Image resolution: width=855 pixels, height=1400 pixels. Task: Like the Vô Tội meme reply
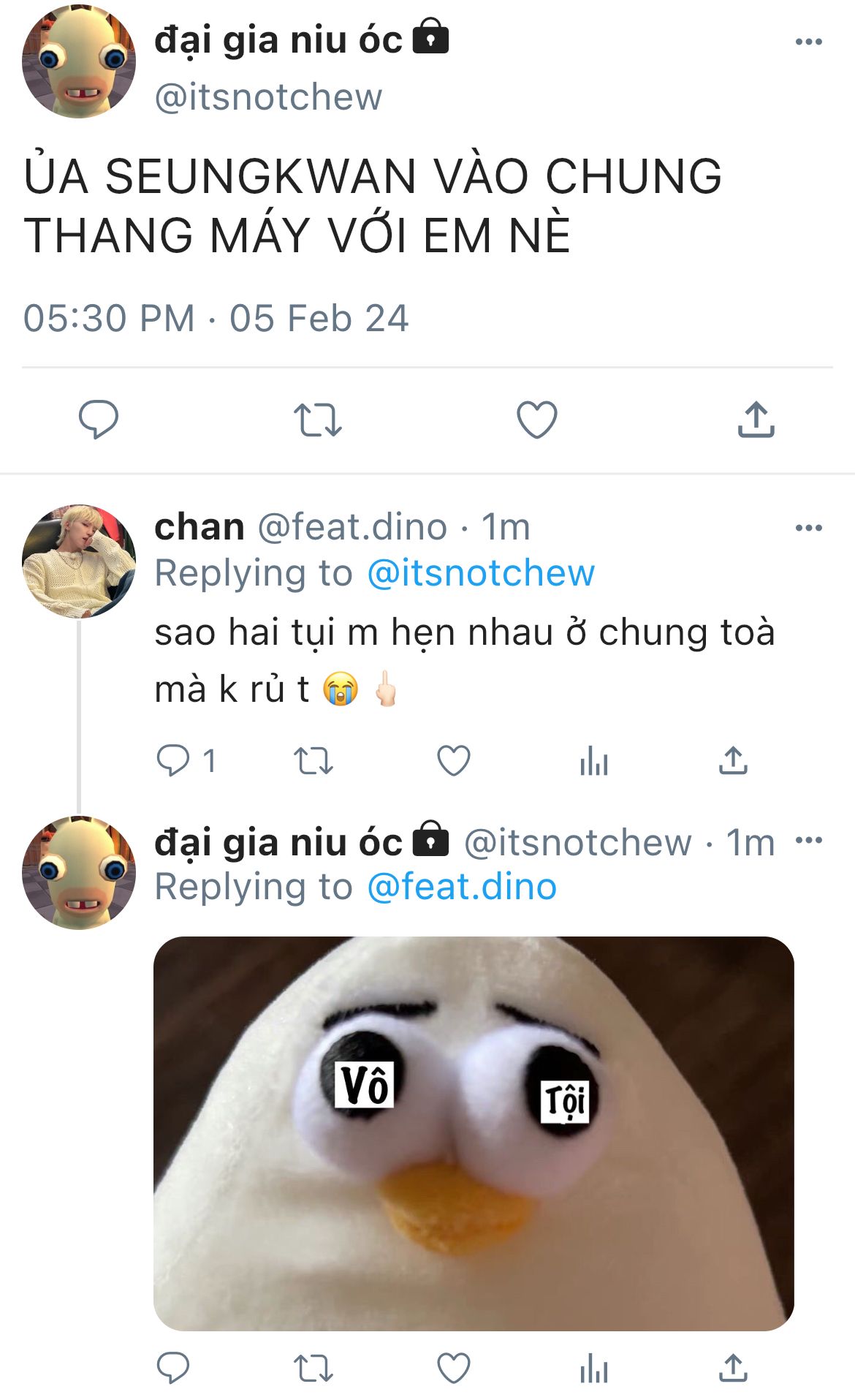tap(454, 1368)
